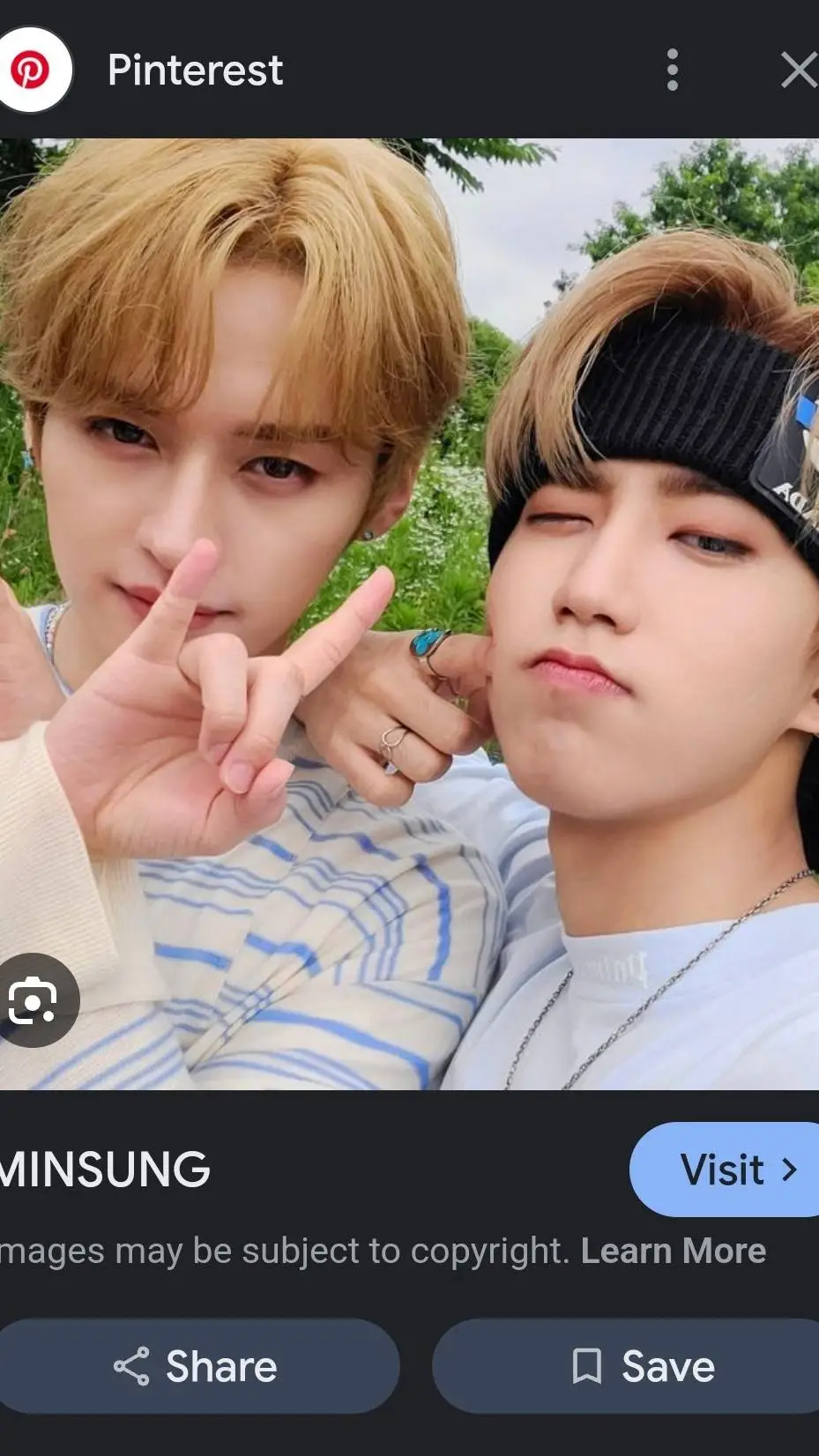Save the image to collections
The image size is (819, 1456).
point(642,1366)
